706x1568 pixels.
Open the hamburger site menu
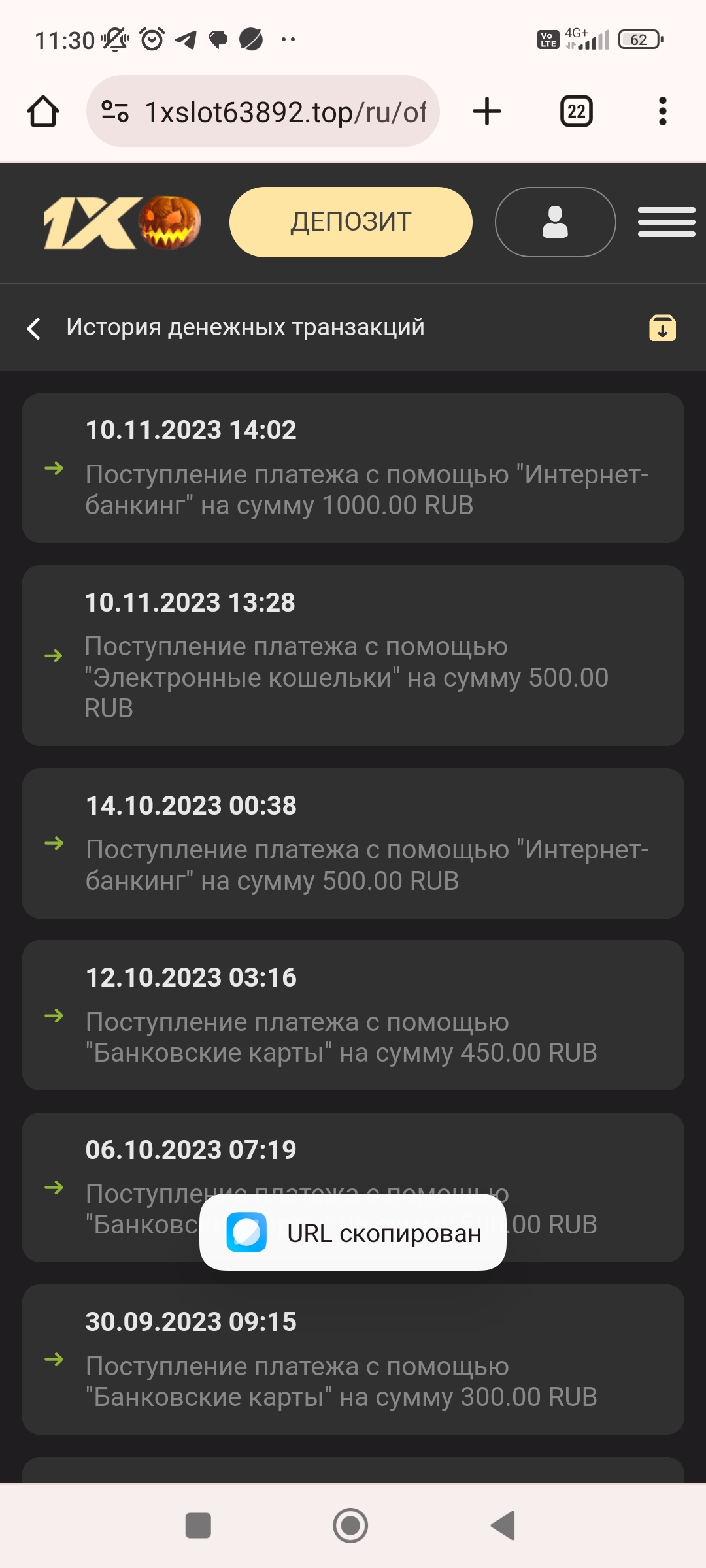click(666, 222)
